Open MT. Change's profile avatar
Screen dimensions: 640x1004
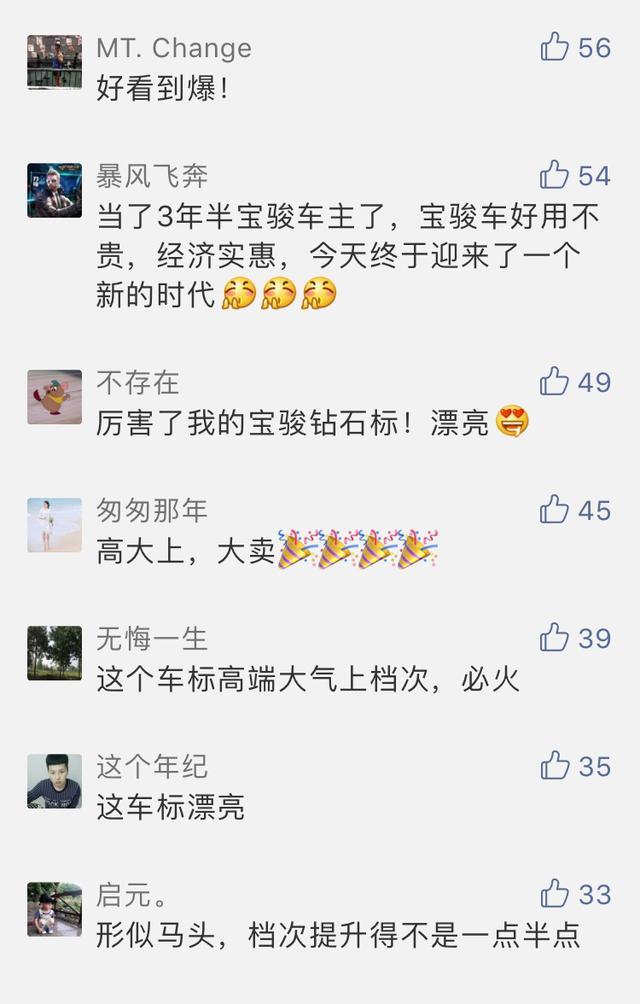point(54,62)
